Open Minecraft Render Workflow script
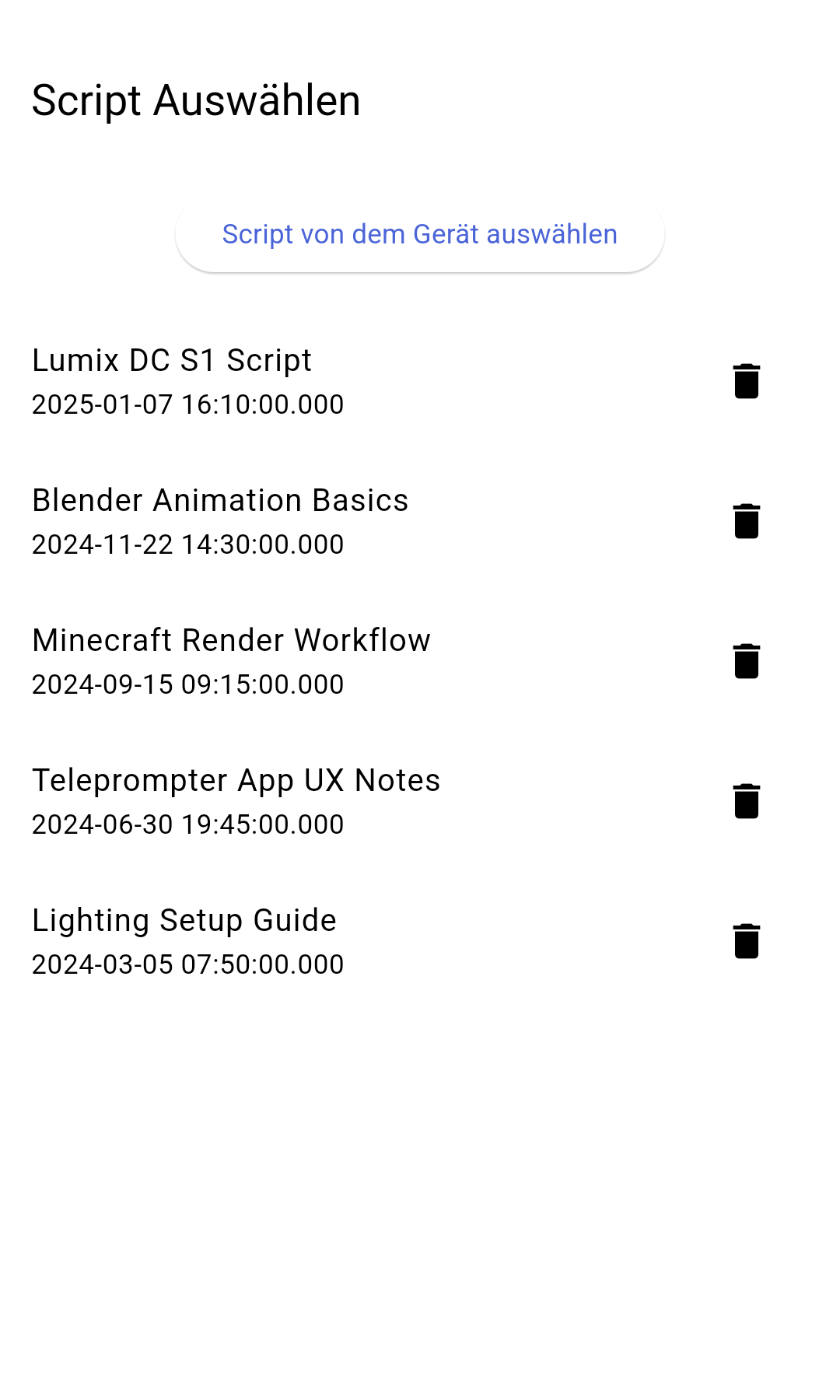Image resolution: width=840 pixels, height=1400 pixels. 231,661
